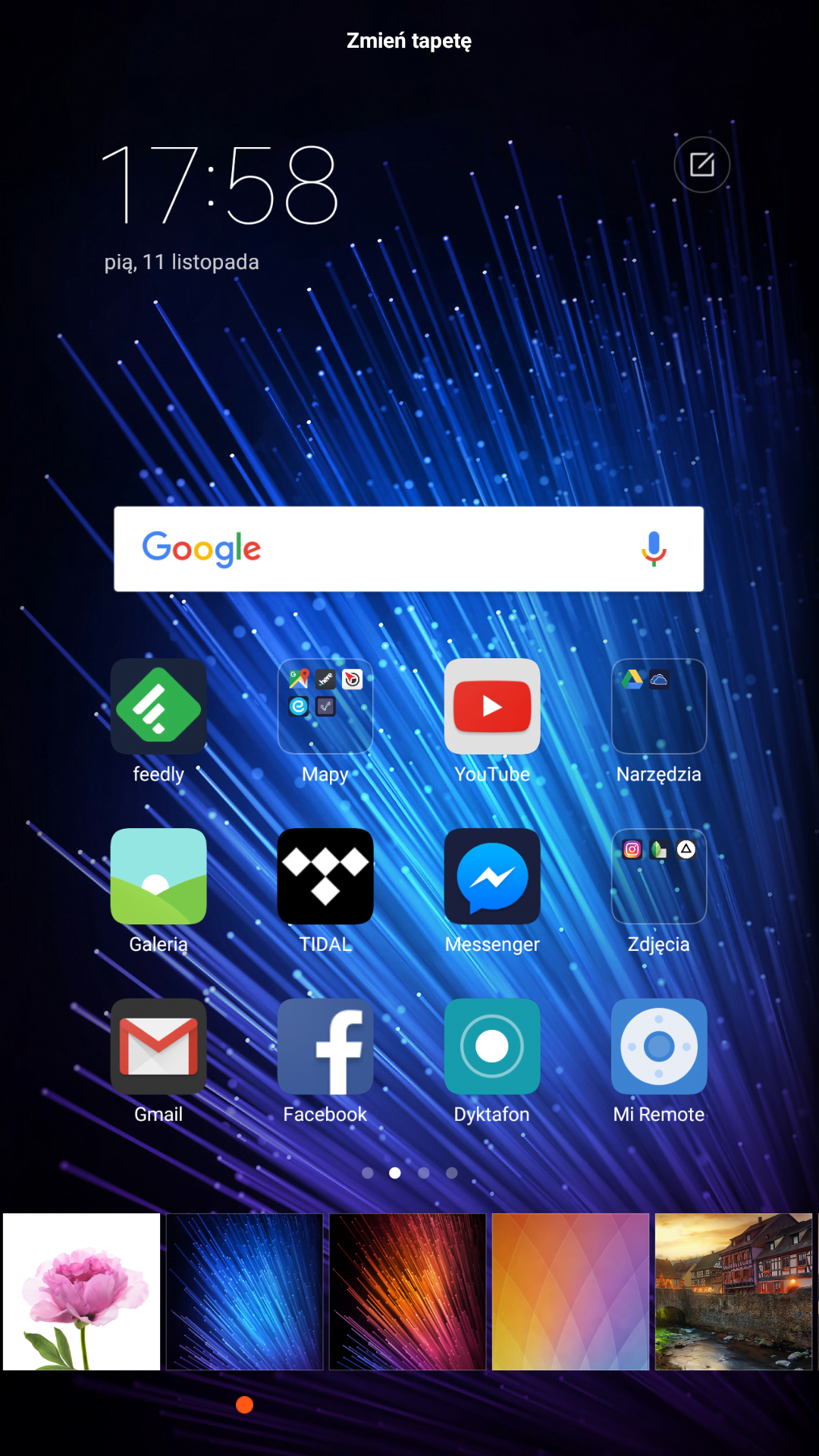The height and width of the screenshot is (1456, 819).
Task: Tap the edit icon beside the clock
Action: tap(701, 165)
